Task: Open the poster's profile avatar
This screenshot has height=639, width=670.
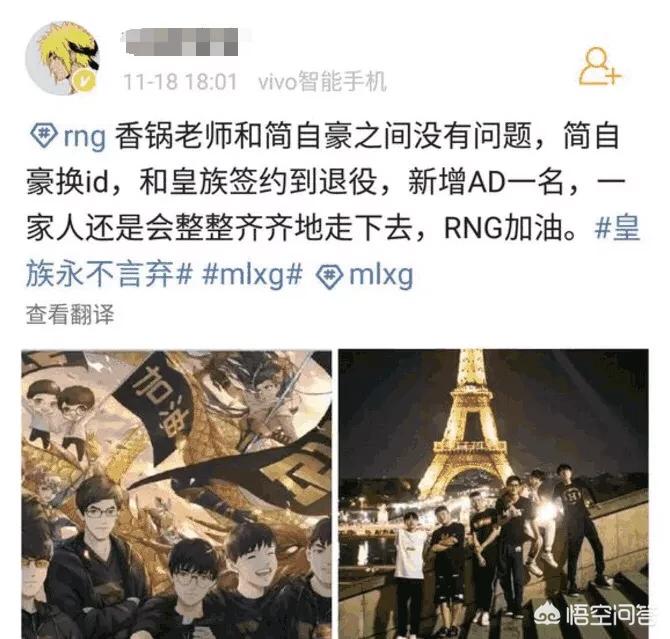Action: click(x=62, y=59)
